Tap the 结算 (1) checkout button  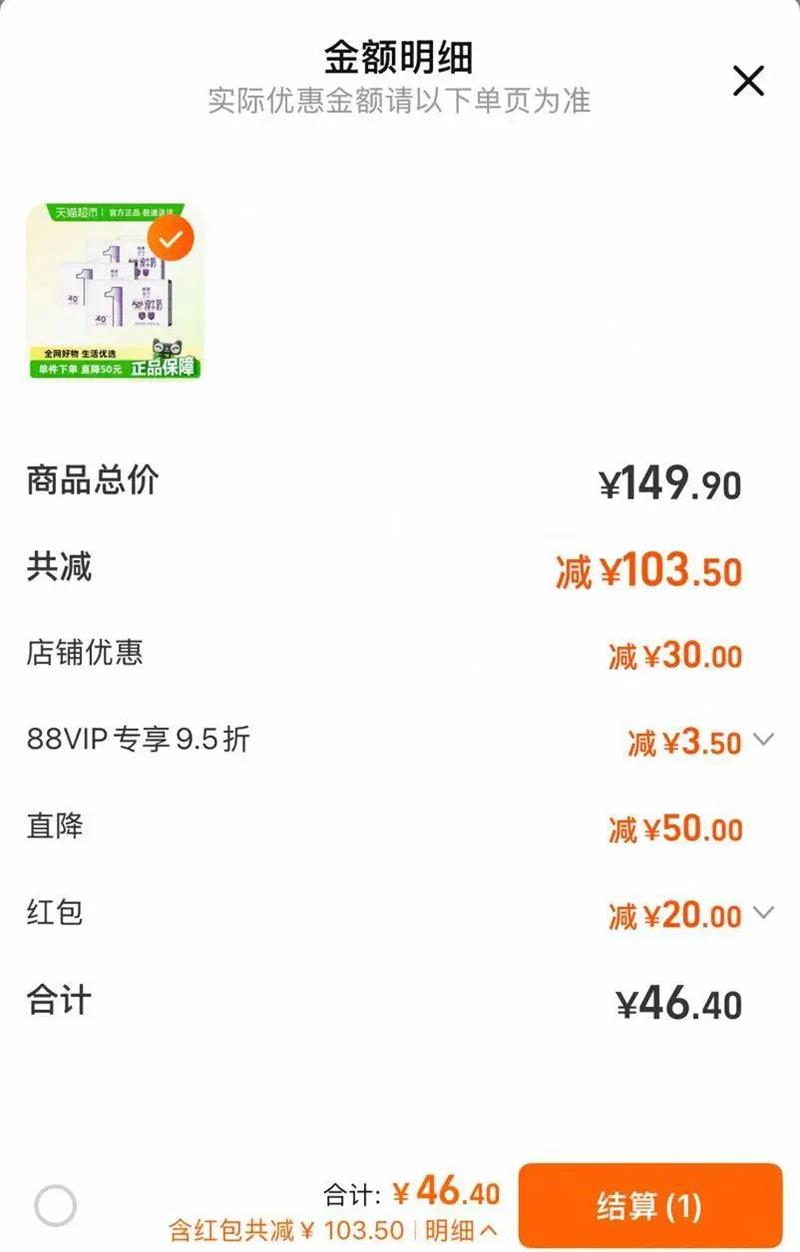pos(650,1205)
